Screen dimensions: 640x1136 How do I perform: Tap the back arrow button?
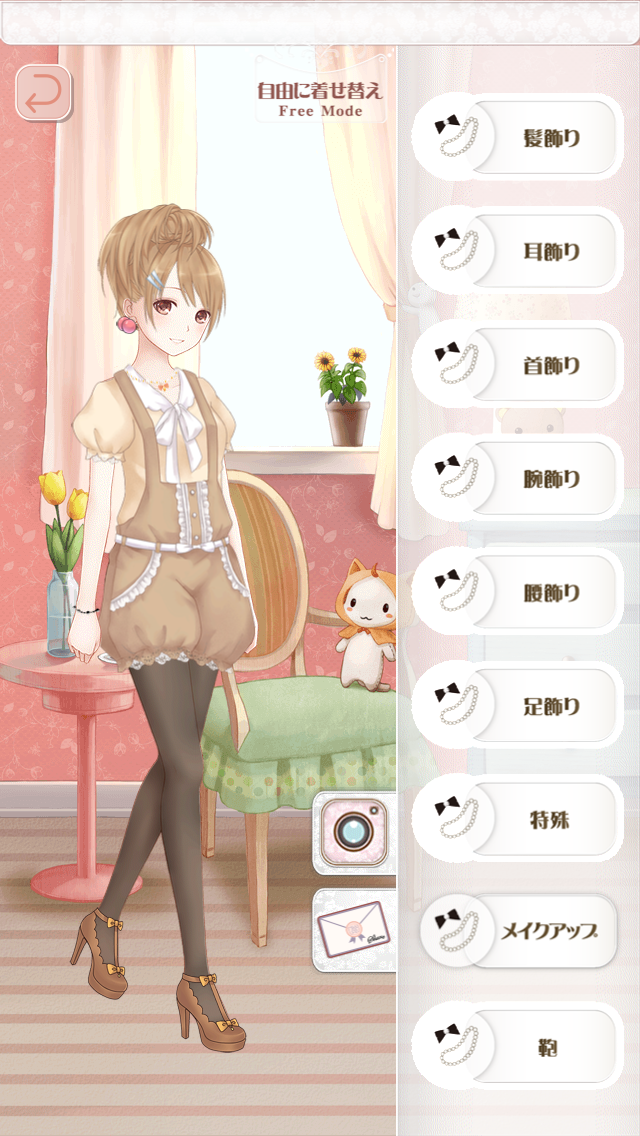43,93
